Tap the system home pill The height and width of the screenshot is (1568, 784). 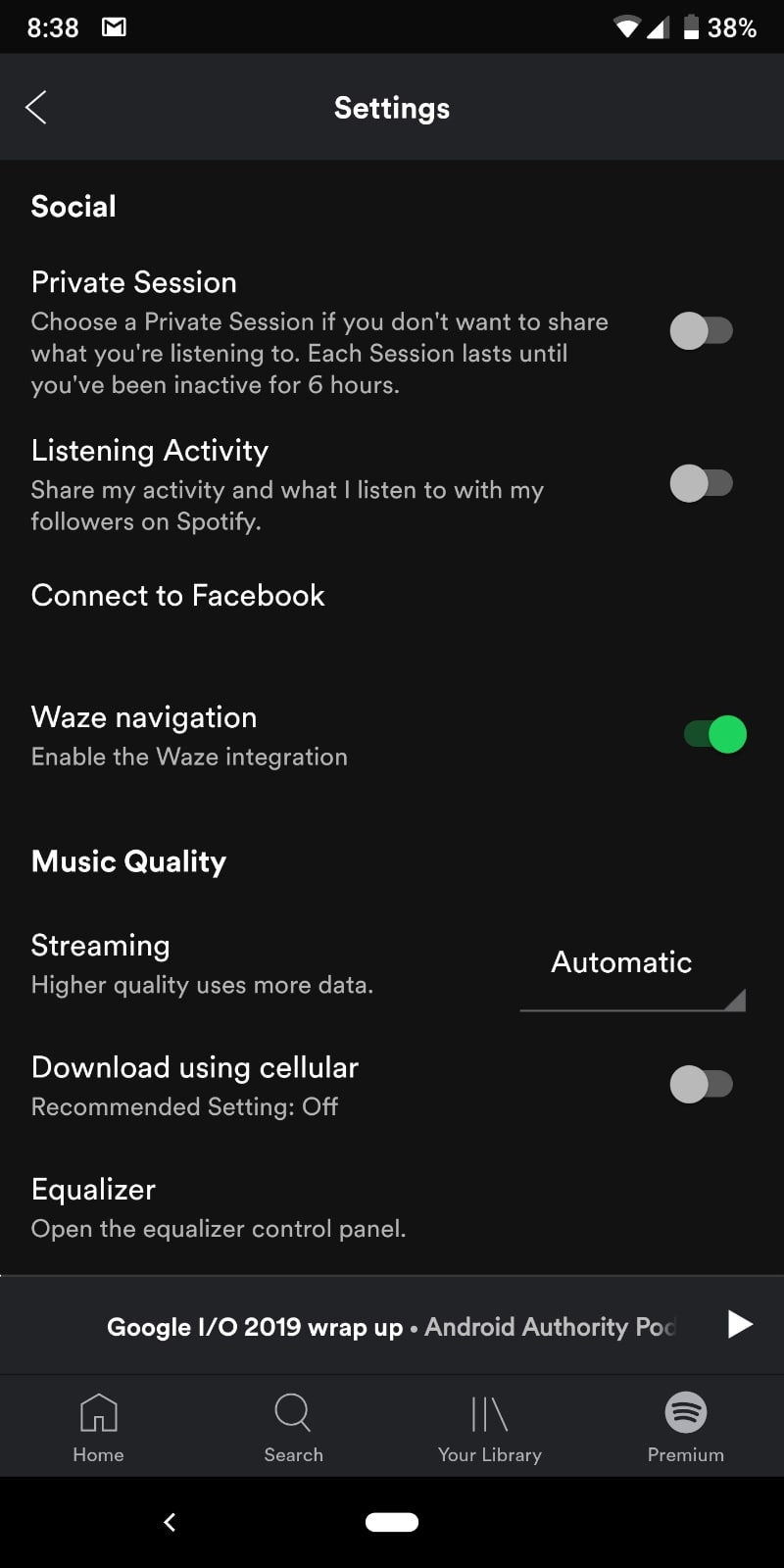(x=392, y=1522)
